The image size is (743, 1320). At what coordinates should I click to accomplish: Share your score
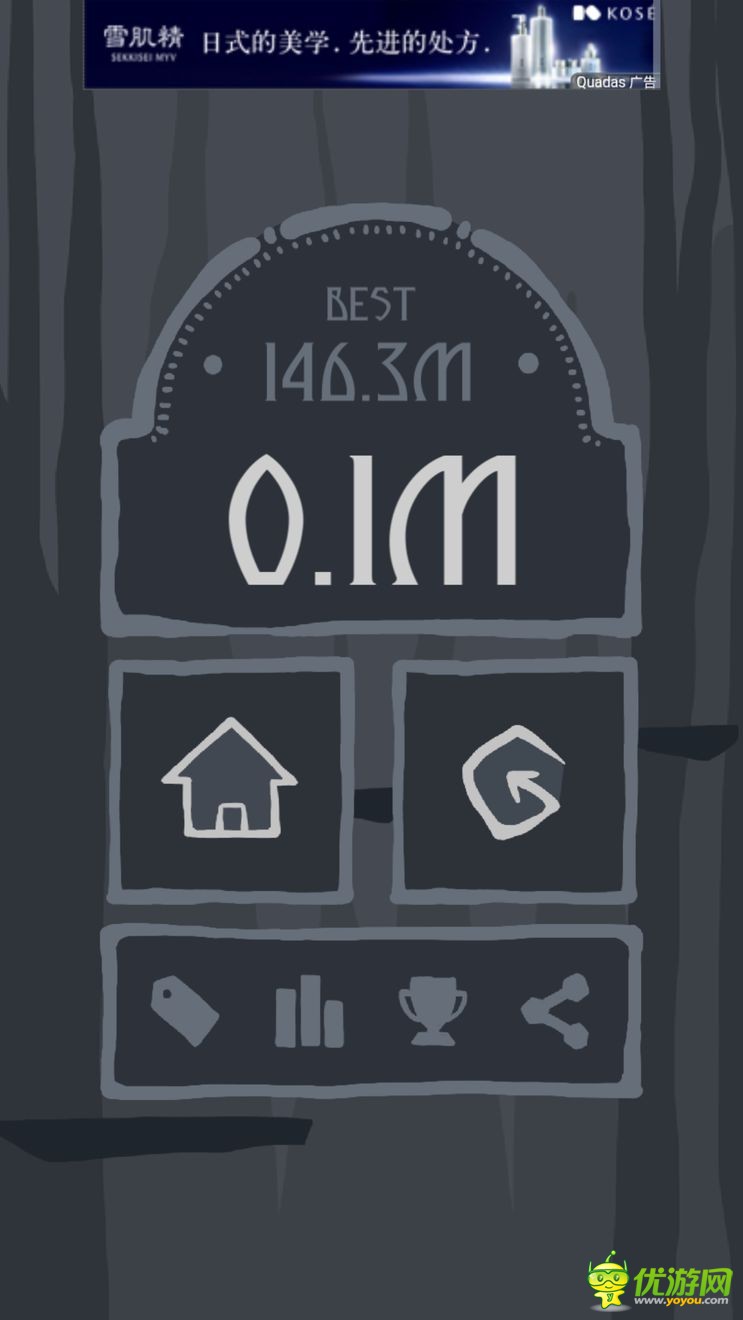pos(557,1010)
